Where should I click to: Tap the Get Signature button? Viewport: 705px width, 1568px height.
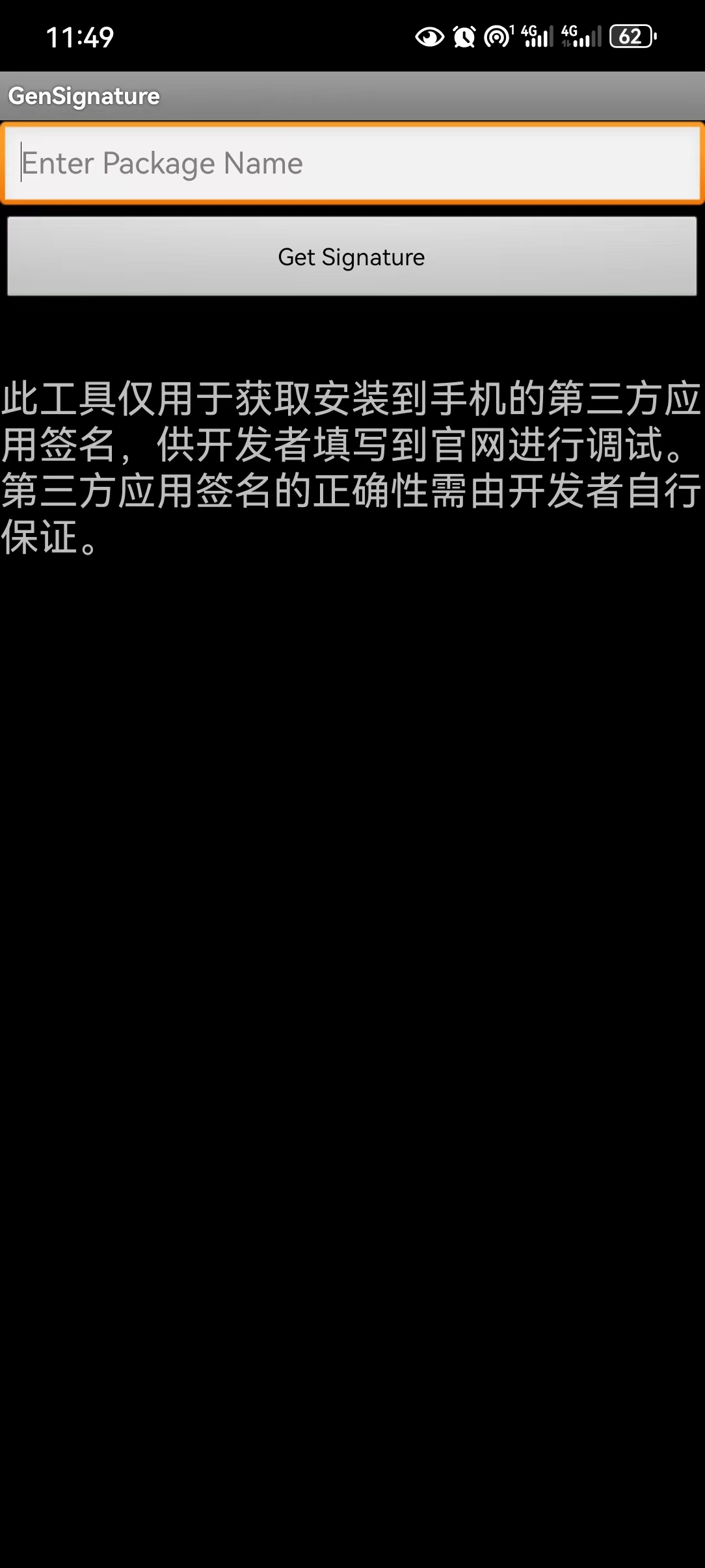coord(352,257)
